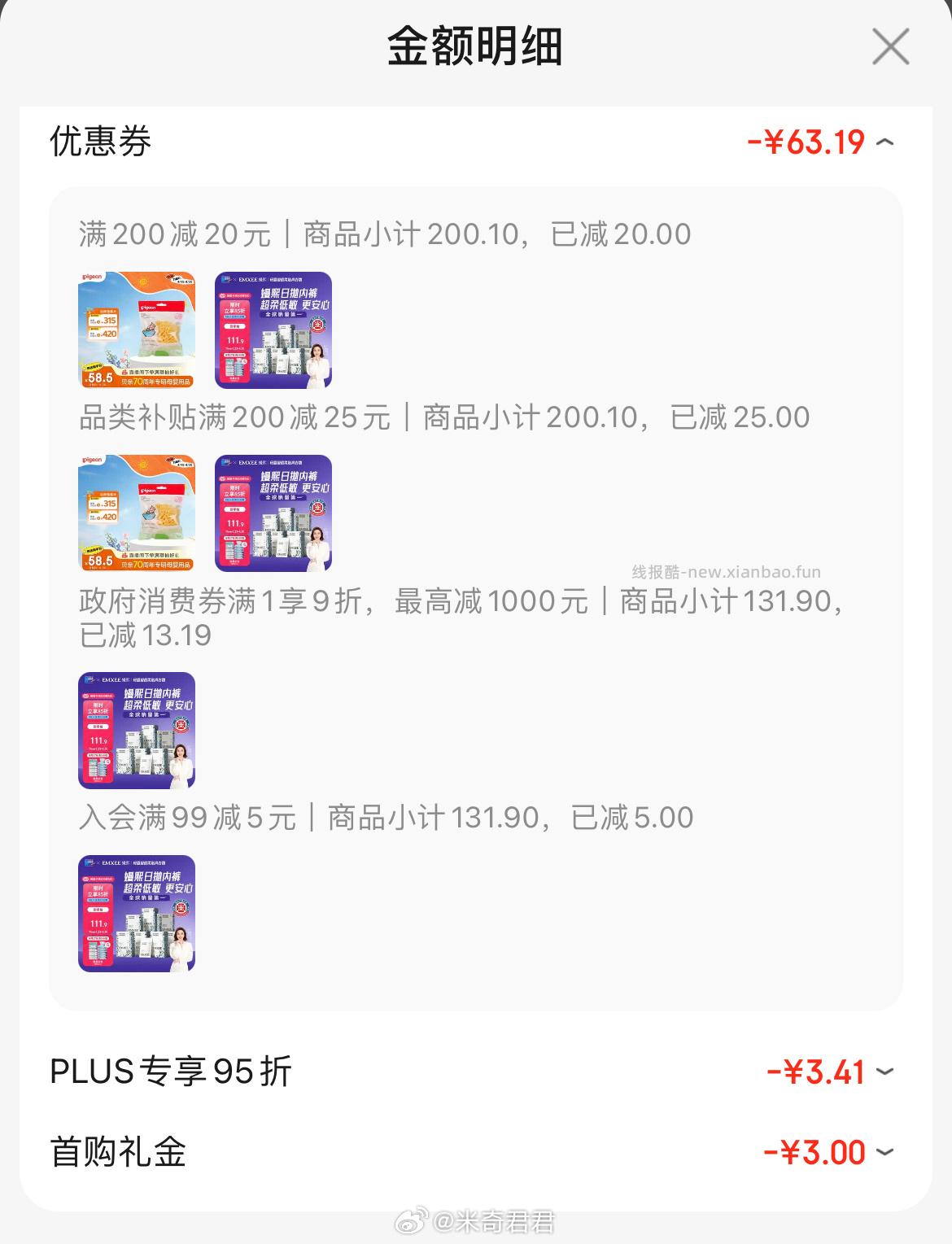
Task: Collapse the 优惠券 coupon details section
Action: (887, 142)
